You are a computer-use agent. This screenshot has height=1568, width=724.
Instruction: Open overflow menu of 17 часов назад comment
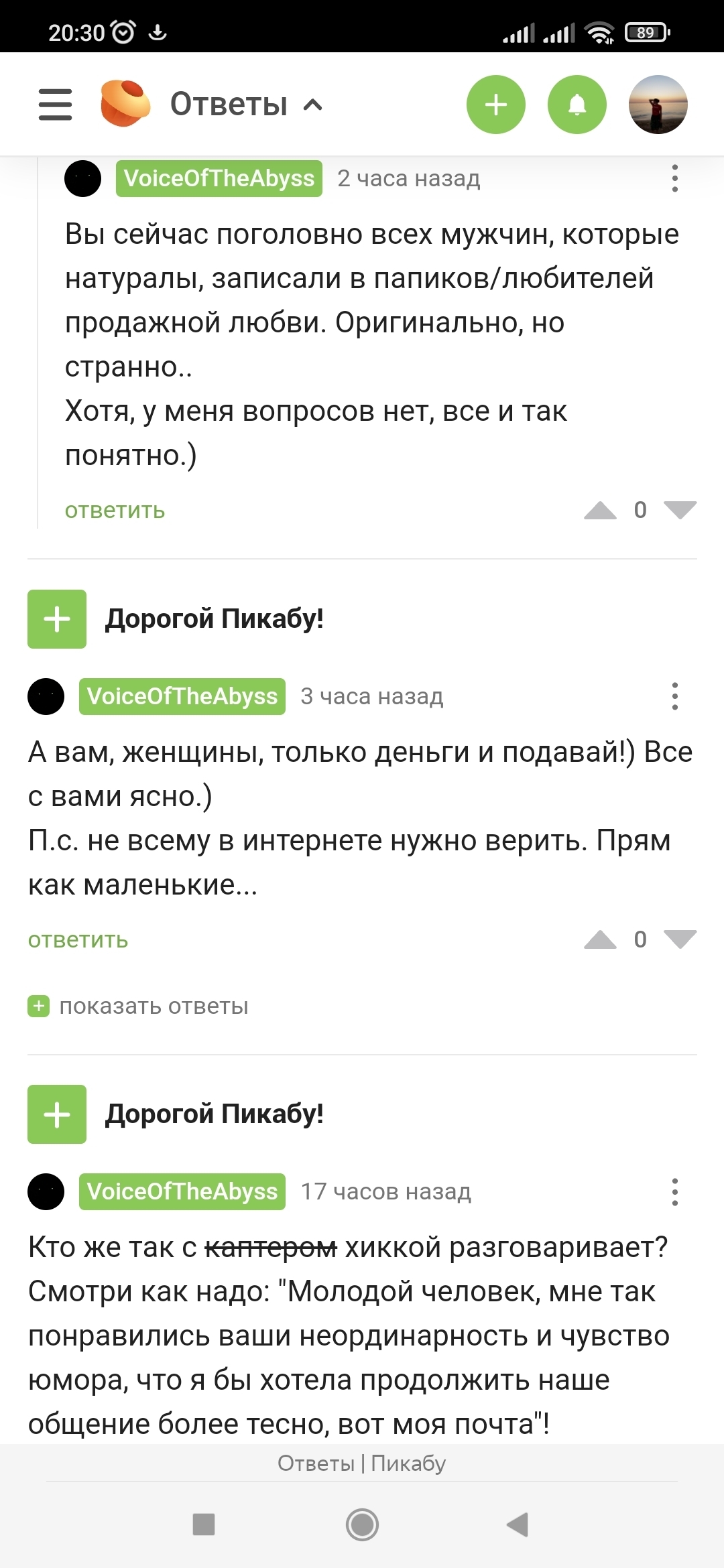pyautogui.click(x=674, y=1191)
